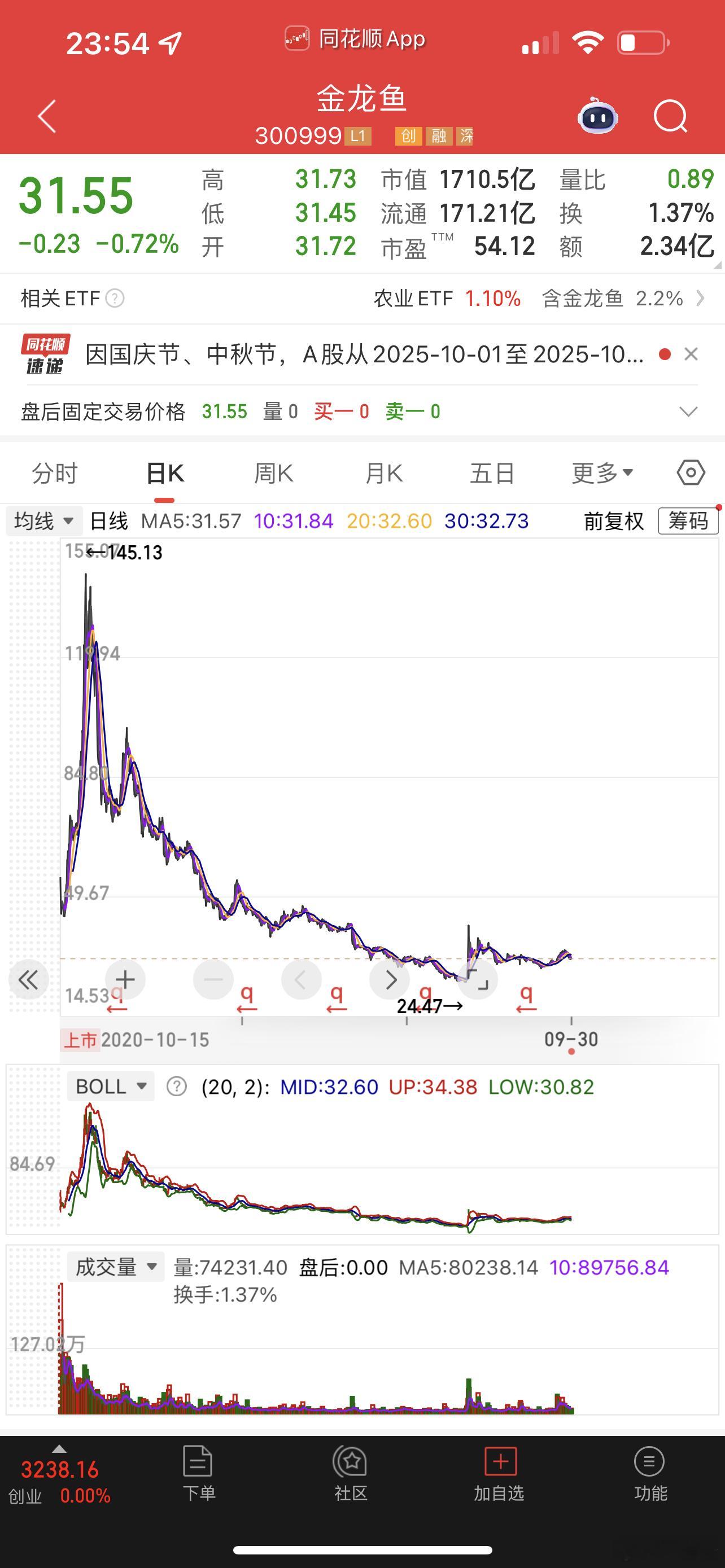This screenshot has height=1568, width=725.
Task: Go back using the arrow
Action: click(x=47, y=116)
